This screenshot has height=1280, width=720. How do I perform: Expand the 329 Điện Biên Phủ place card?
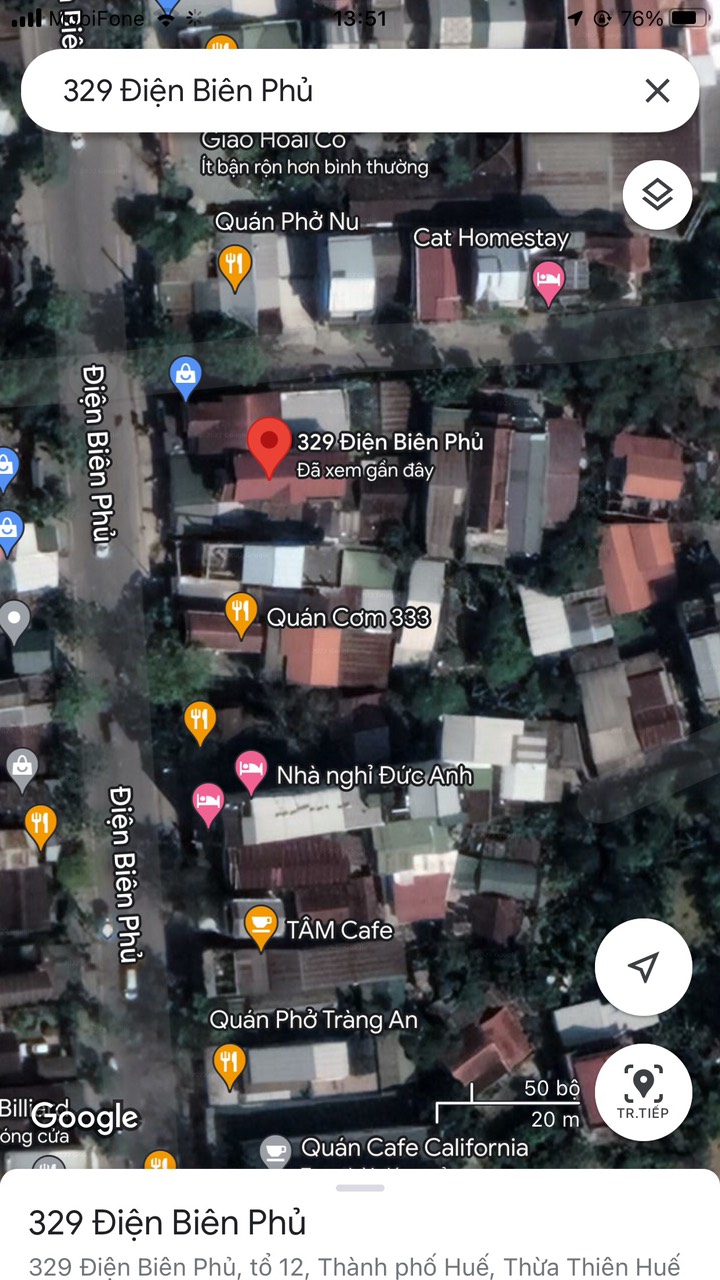click(360, 1222)
